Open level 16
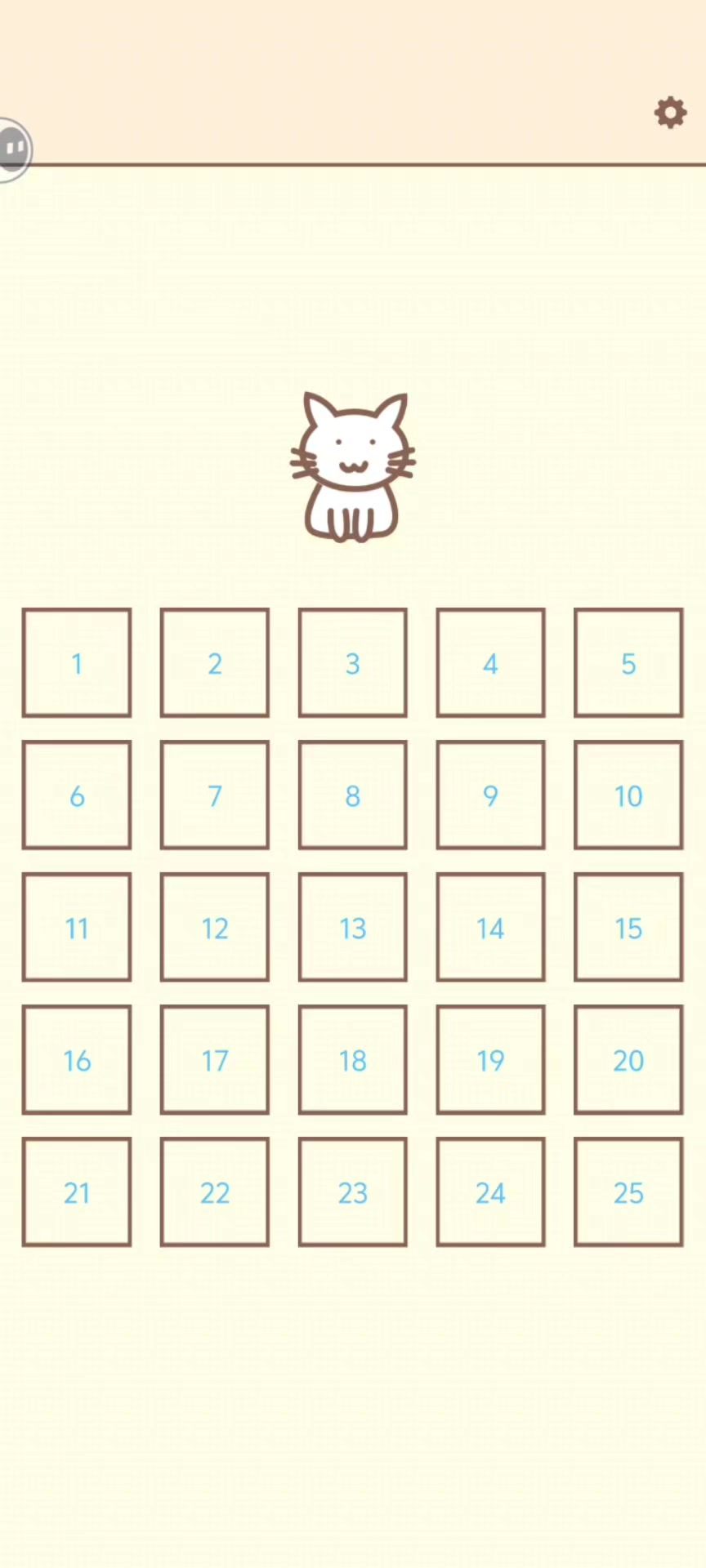This screenshot has height=1568, width=706. (77, 1060)
